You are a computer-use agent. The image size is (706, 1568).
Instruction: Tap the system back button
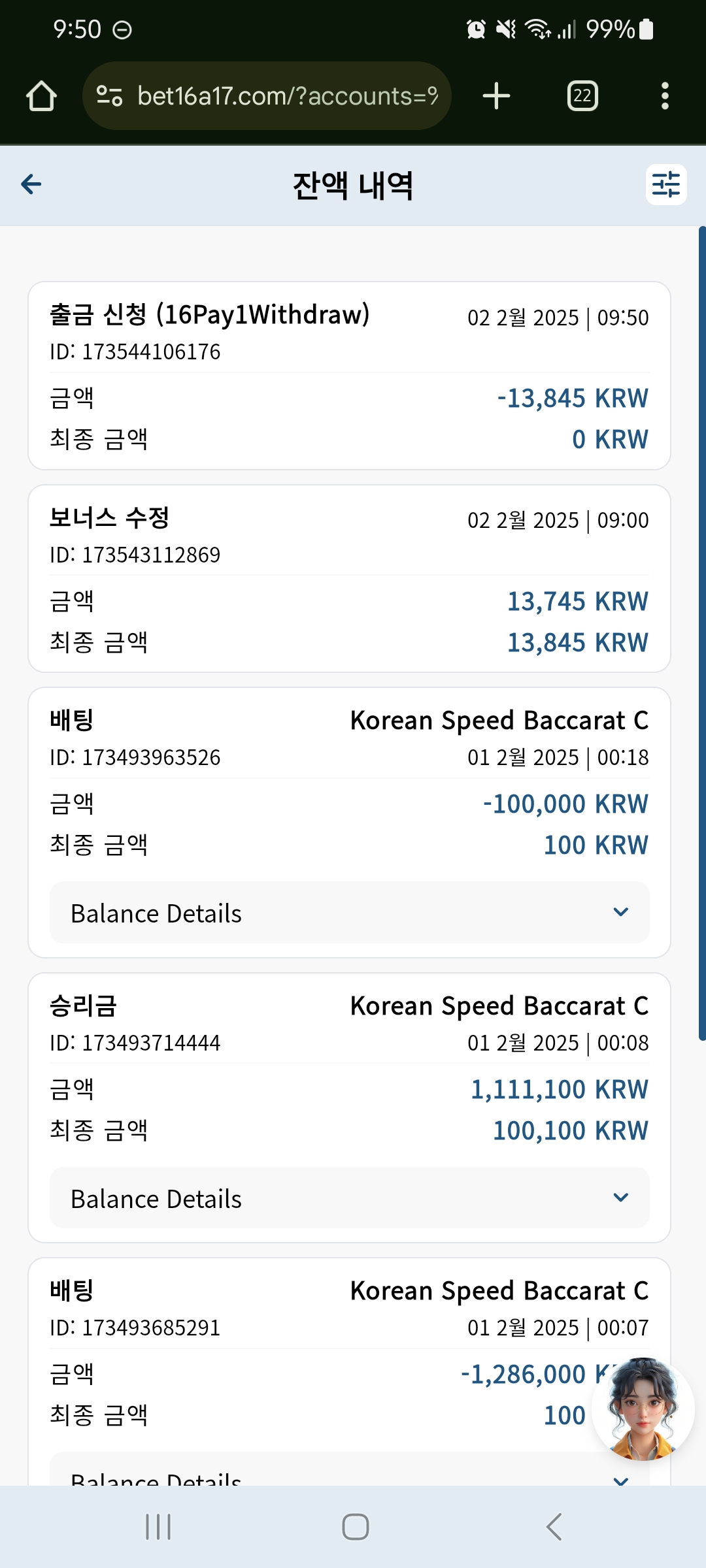click(554, 1527)
